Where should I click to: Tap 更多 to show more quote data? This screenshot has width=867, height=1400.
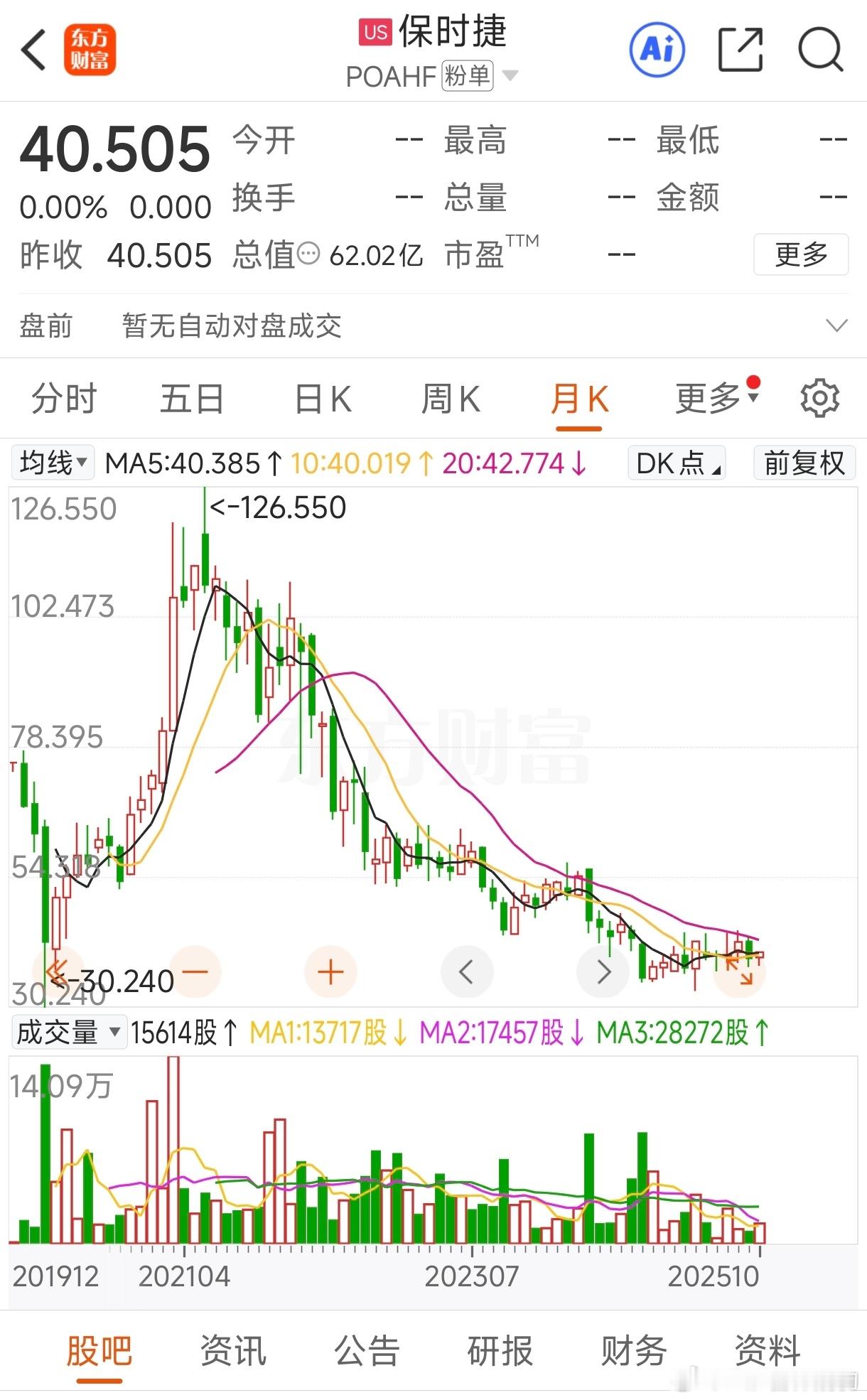tap(801, 254)
